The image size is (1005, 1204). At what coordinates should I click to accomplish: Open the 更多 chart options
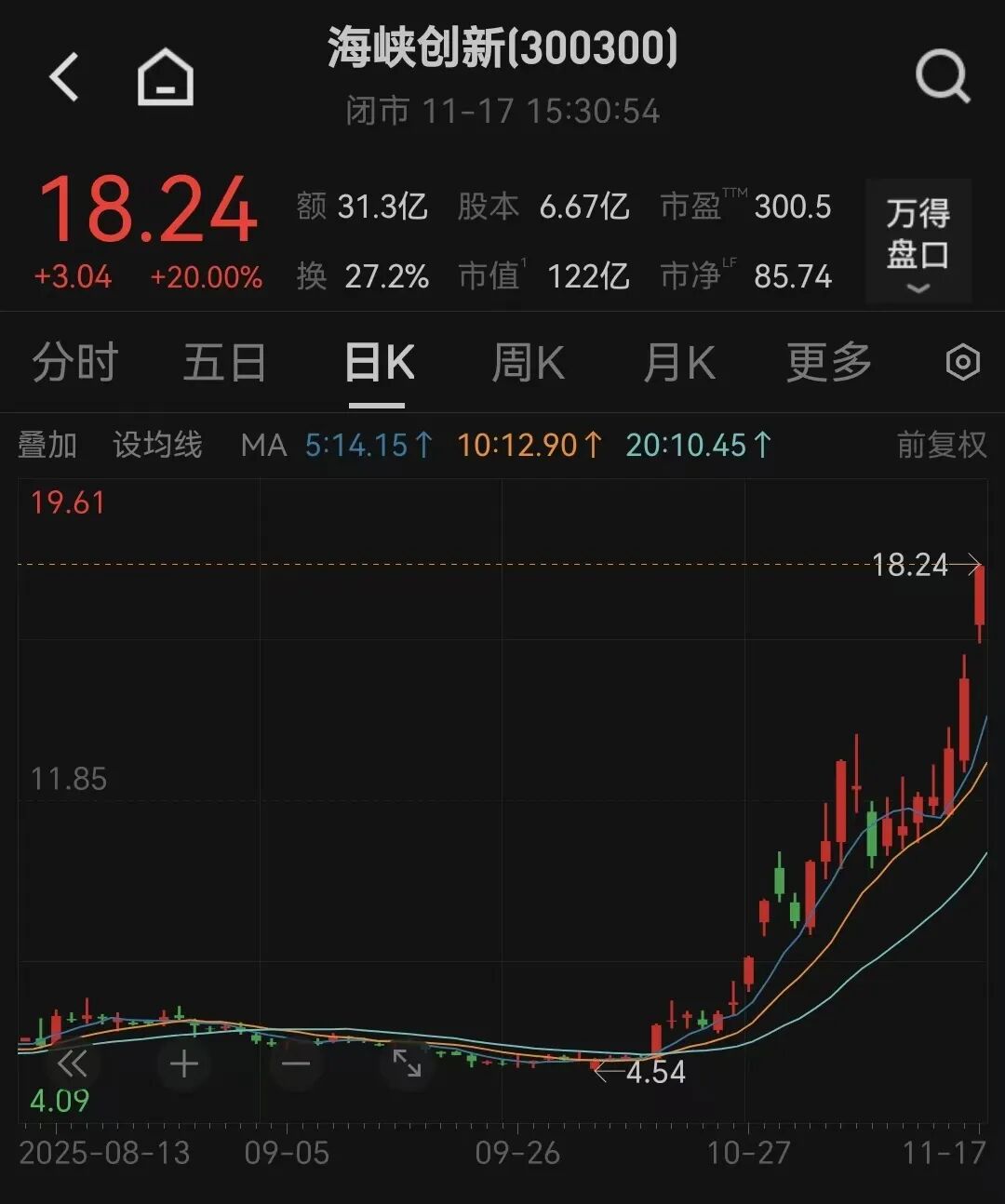pyautogui.click(x=828, y=362)
